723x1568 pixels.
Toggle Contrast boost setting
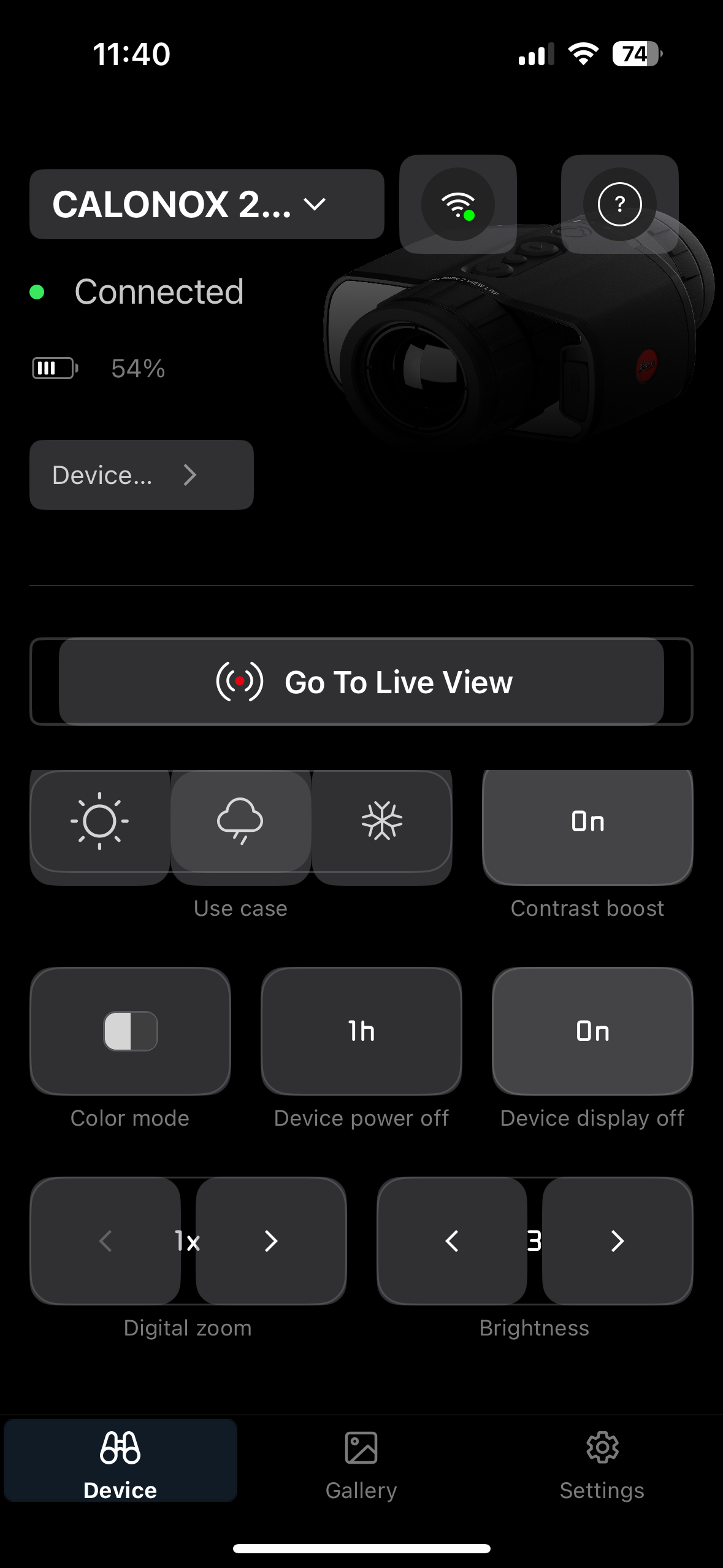(587, 822)
